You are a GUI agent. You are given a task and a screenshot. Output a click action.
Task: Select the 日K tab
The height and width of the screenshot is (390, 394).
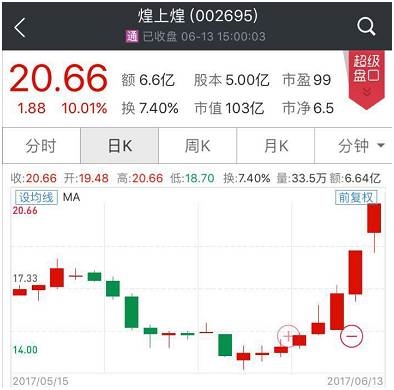[x=120, y=146]
